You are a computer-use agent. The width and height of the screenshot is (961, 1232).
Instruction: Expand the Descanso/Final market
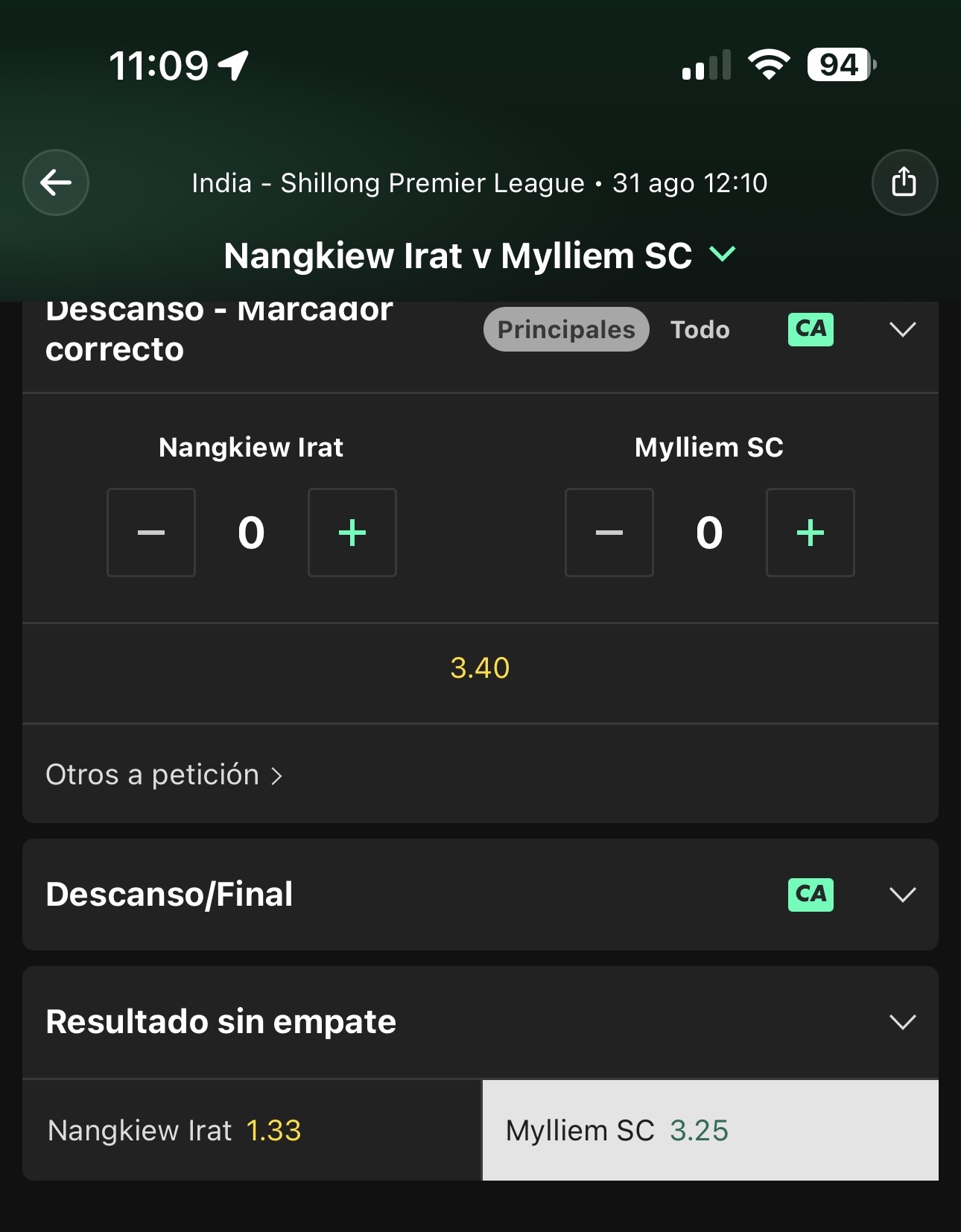[x=480, y=895]
